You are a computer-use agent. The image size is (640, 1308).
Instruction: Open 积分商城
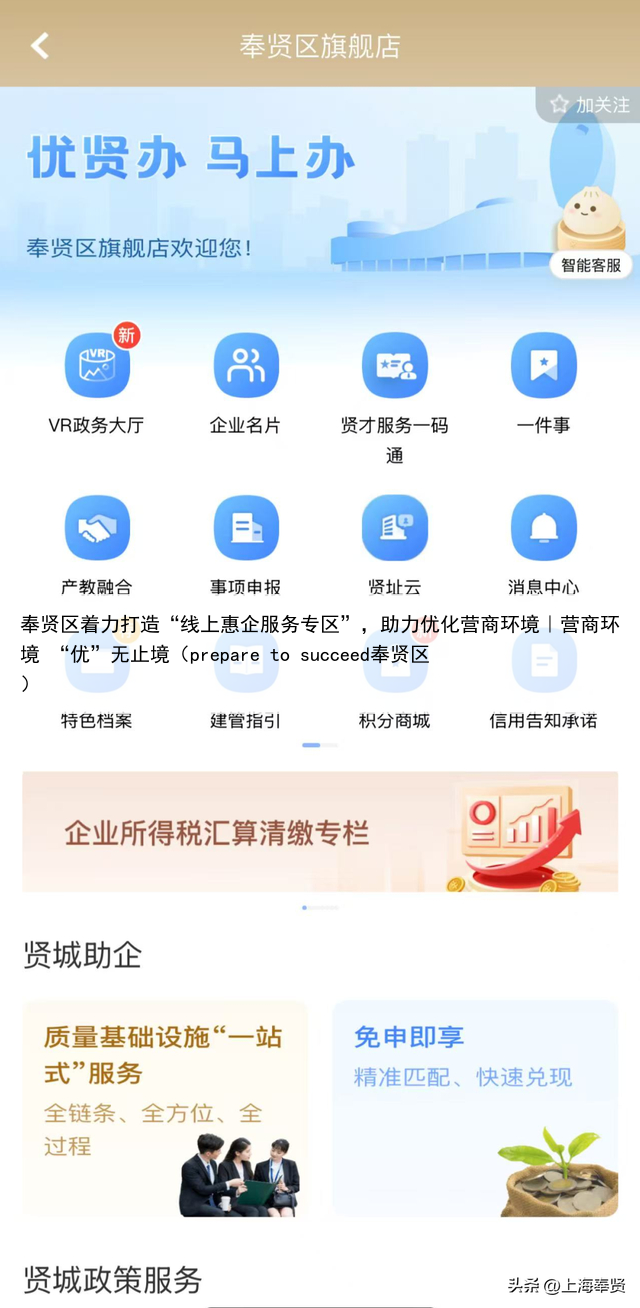[394, 719]
